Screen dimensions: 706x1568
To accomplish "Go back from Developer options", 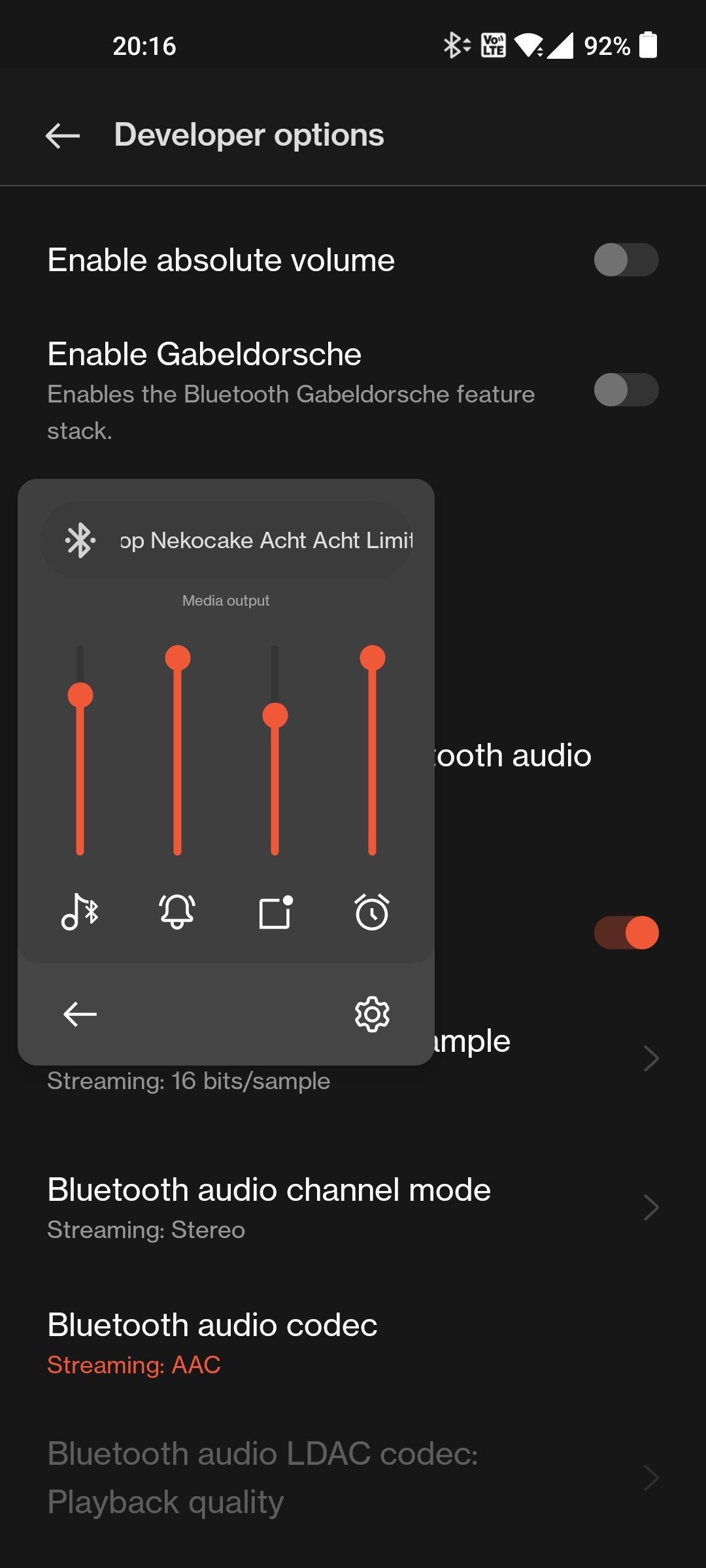I will click(x=63, y=136).
